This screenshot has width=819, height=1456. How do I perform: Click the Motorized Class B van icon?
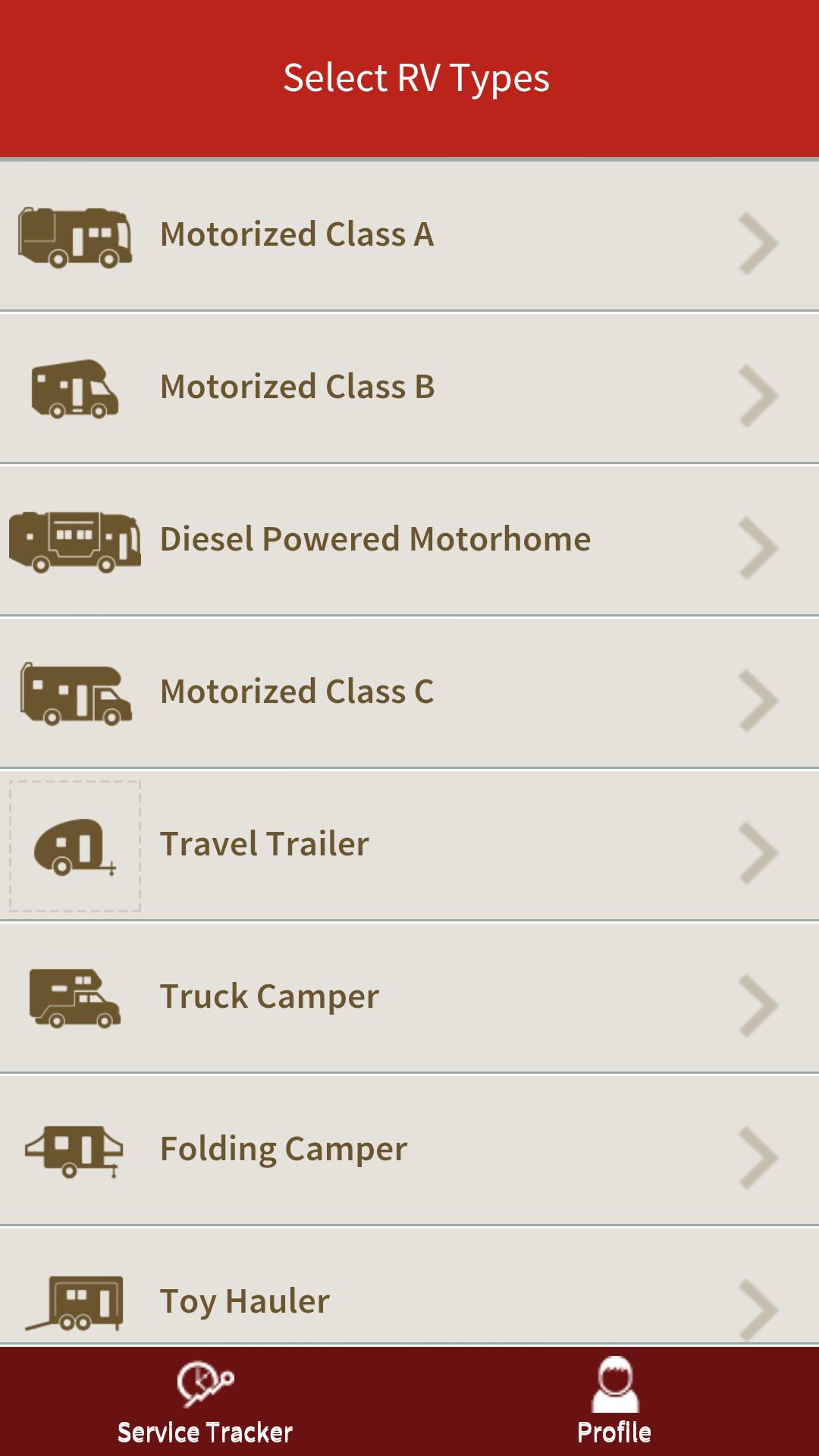pos(74,388)
